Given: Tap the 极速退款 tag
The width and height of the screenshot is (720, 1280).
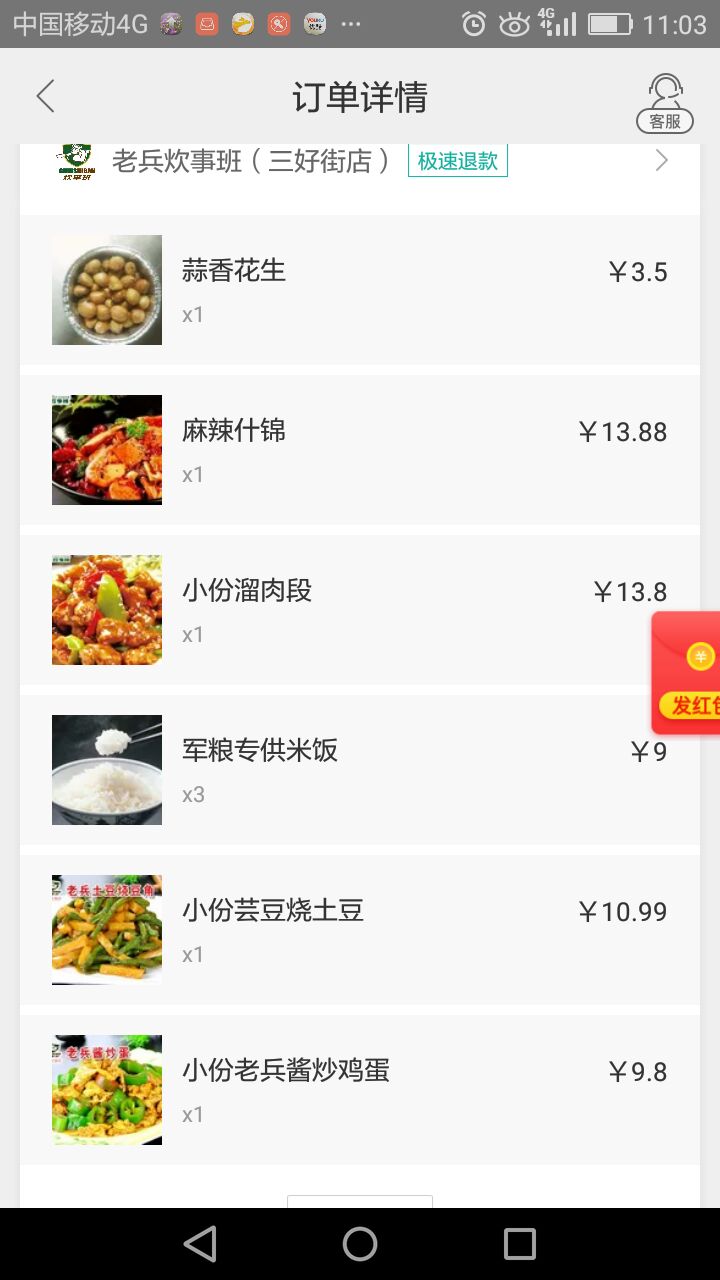Looking at the screenshot, I should [457, 161].
